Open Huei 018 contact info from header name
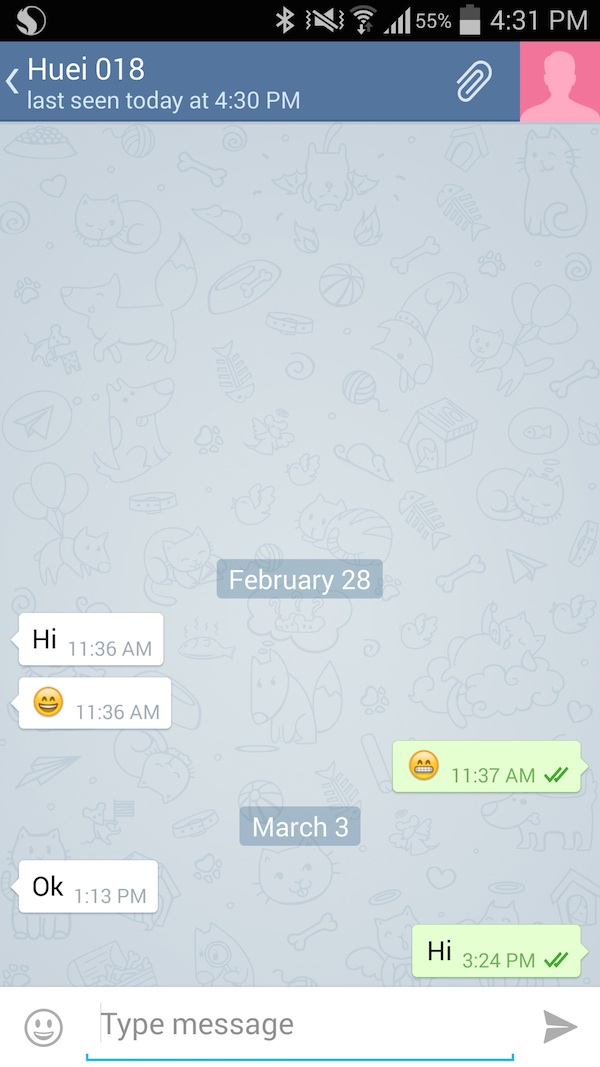 tap(86, 69)
